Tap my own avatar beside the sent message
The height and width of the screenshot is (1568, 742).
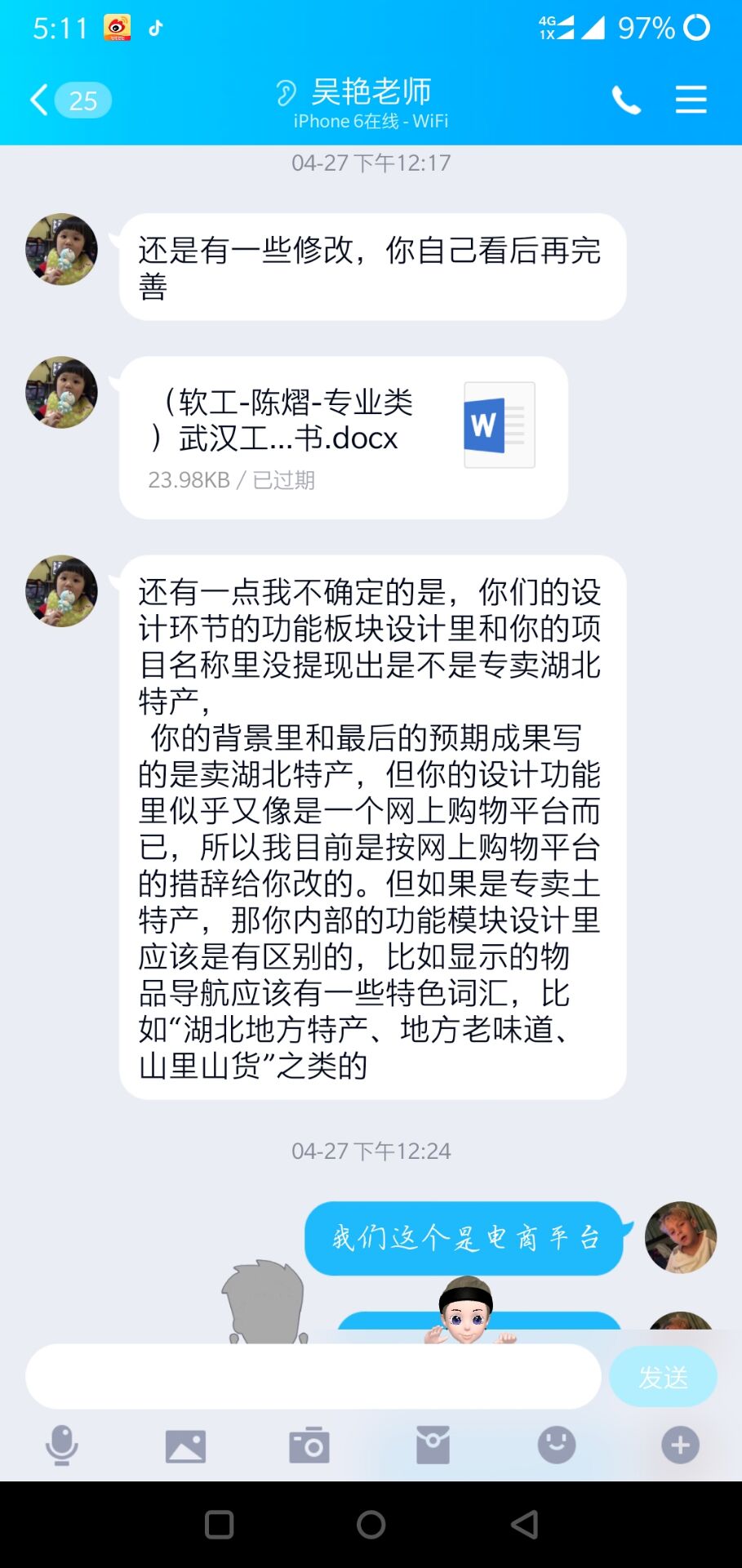click(680, 1237)
